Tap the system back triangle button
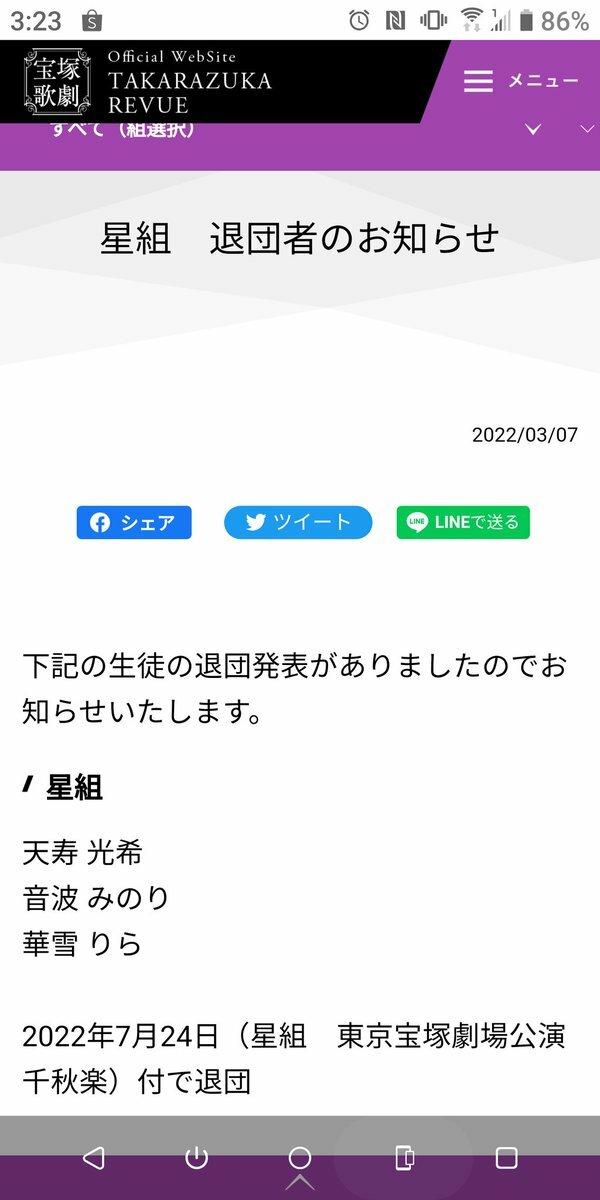The width and height of the screenshot is (600, 1200). point(93,1158)
